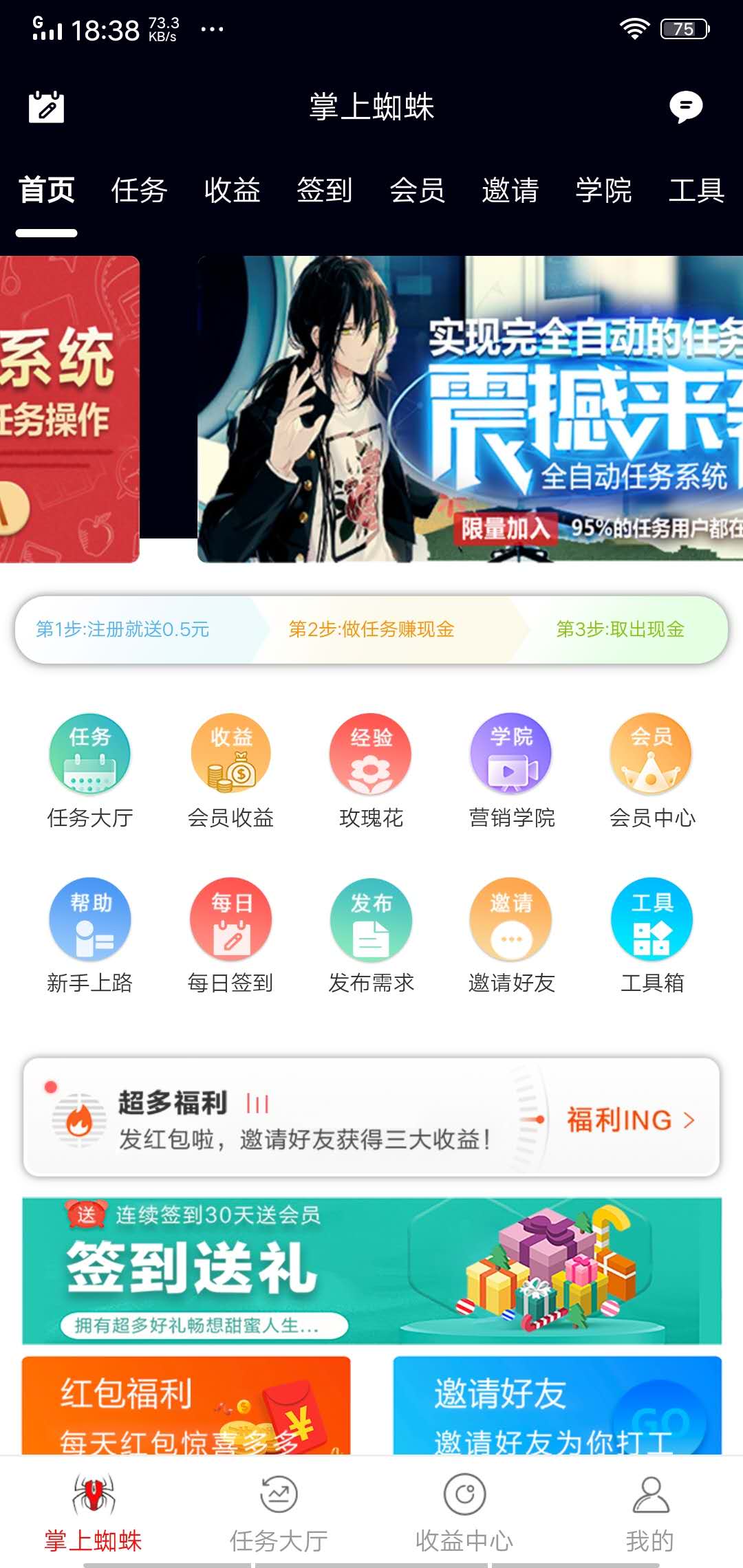The width and height of the screenshot is (743, 1568).
Task: Open the 工具箱 toolbox icon
Action: pyautogui.click(x=652, y=919)
